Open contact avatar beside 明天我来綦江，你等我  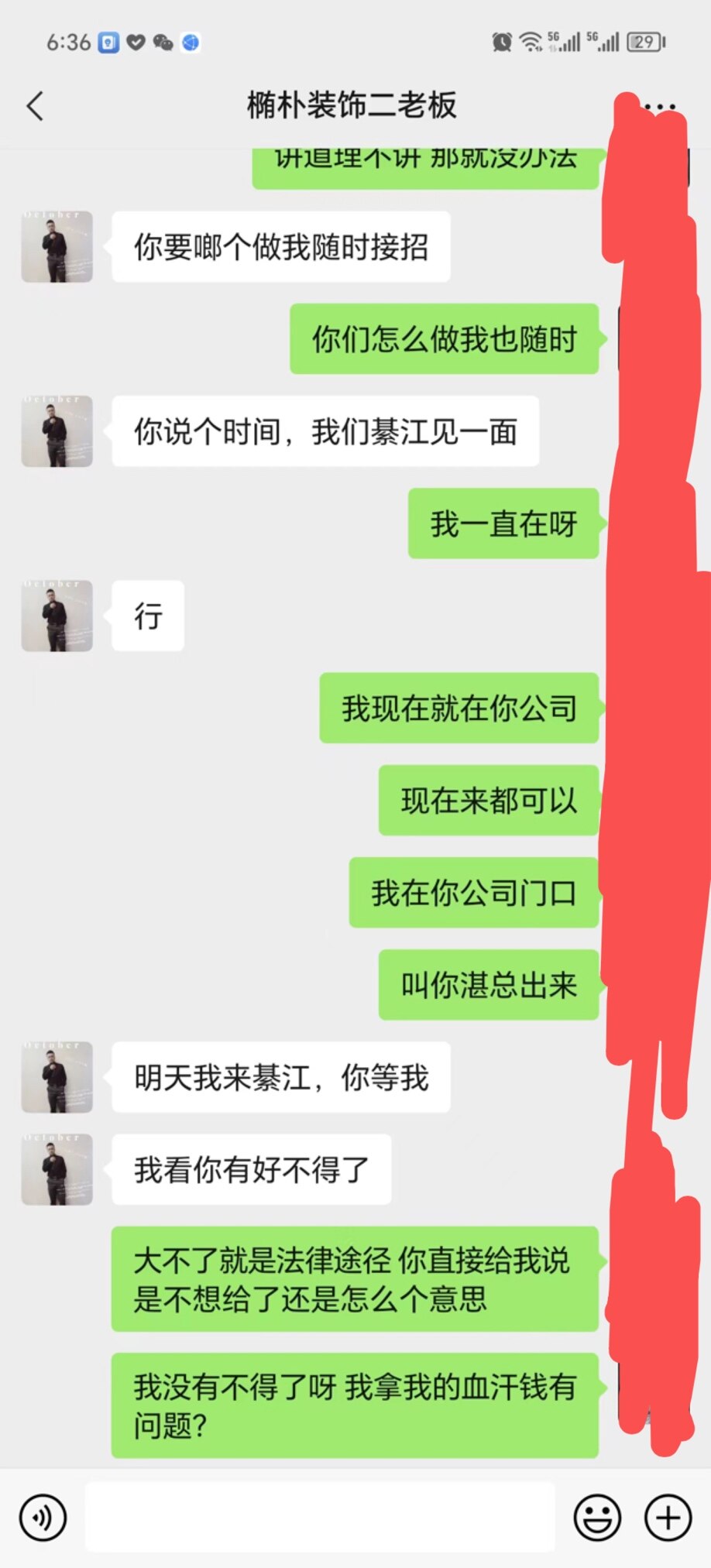[57, 1077]
